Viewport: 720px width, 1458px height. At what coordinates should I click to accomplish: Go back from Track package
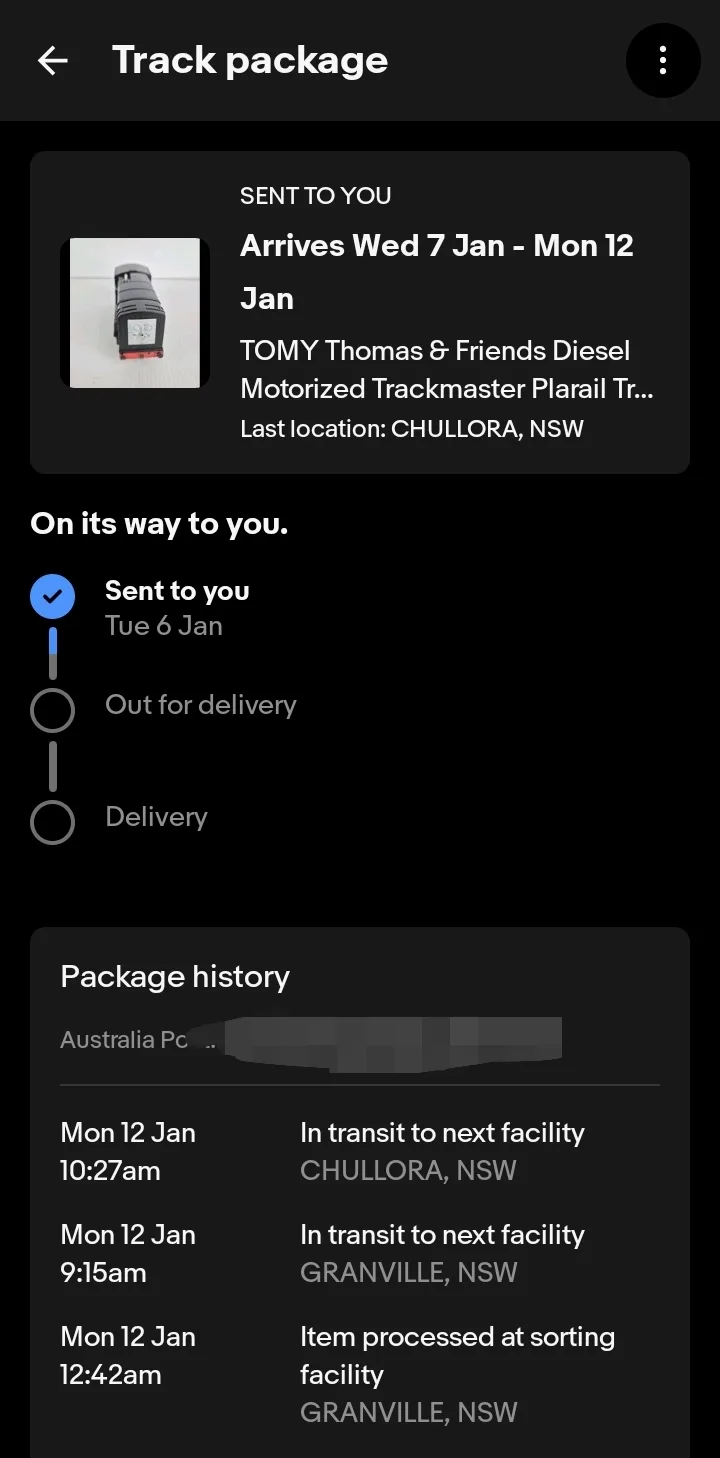tap(52, 61)
